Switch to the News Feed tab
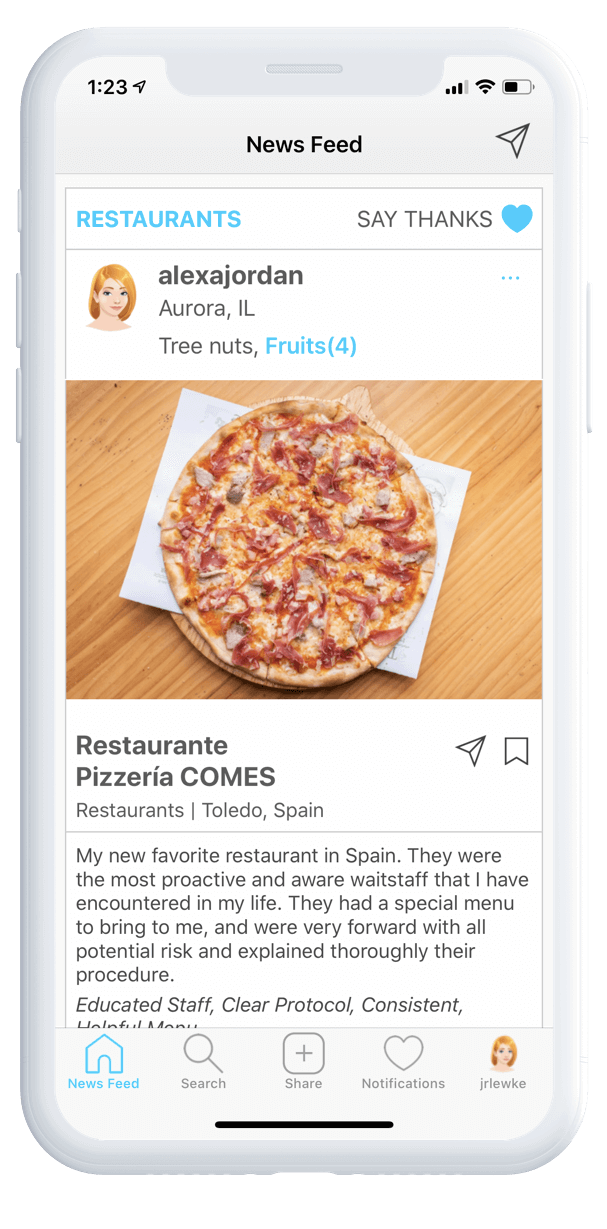Viewport: 607px width, 1229px height. 104,1062
